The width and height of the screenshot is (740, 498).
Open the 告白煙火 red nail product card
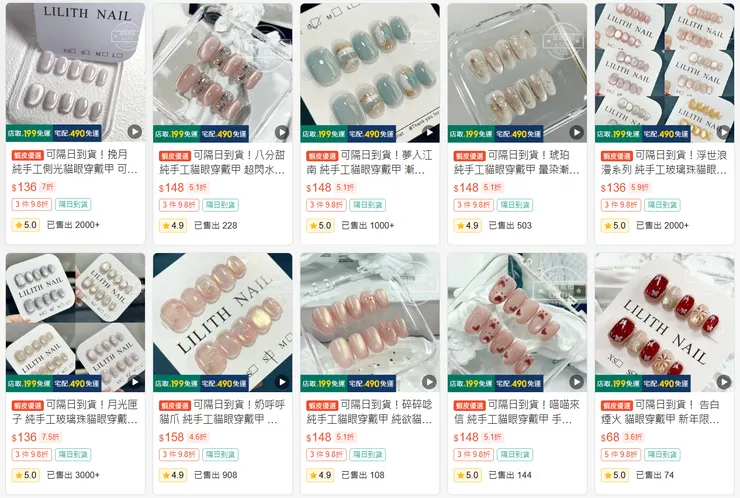click(664, 322)
